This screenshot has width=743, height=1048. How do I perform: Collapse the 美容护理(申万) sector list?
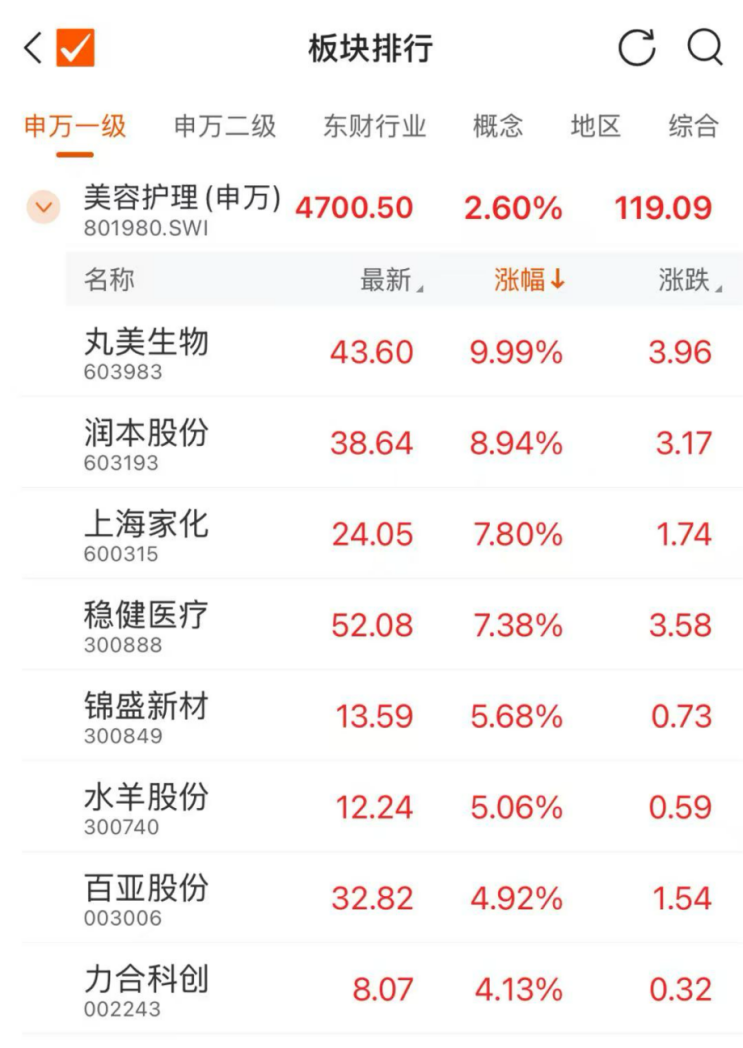43,208
